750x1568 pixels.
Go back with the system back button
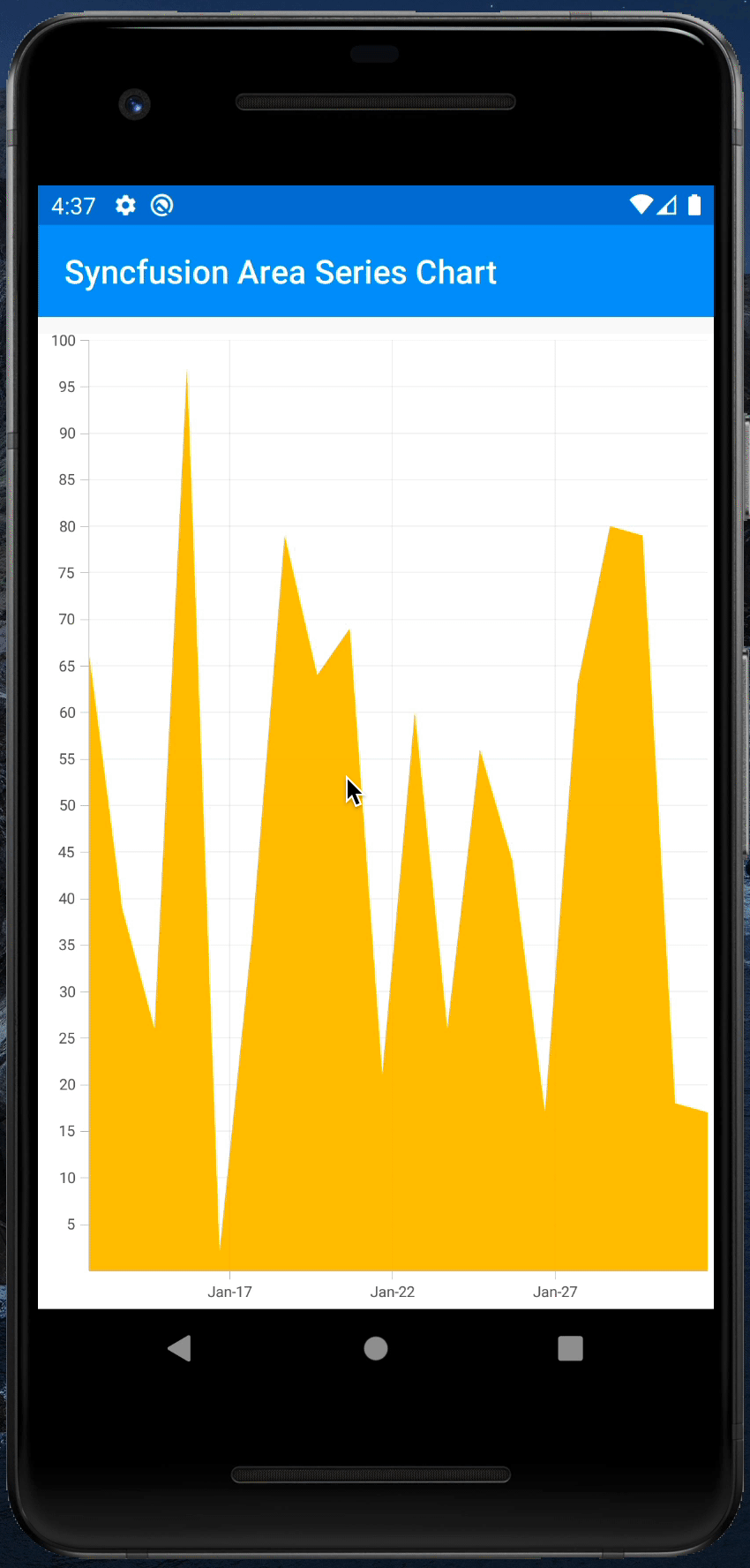180,1348
